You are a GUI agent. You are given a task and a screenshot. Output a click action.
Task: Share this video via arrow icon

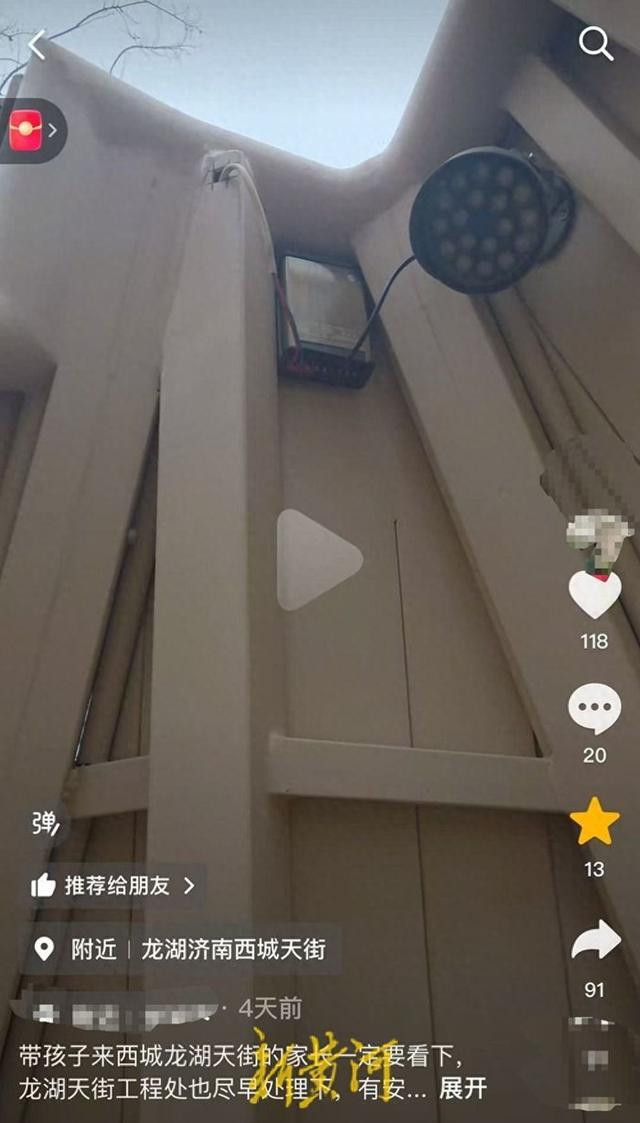point(595,941)
